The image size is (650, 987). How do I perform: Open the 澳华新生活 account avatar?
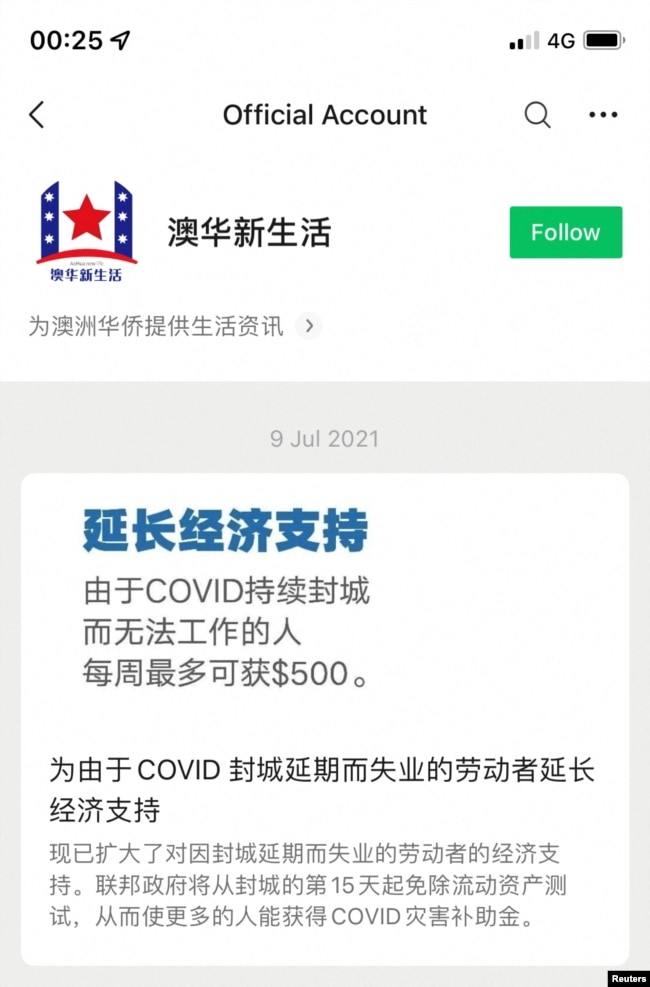(x=86, y=233)
